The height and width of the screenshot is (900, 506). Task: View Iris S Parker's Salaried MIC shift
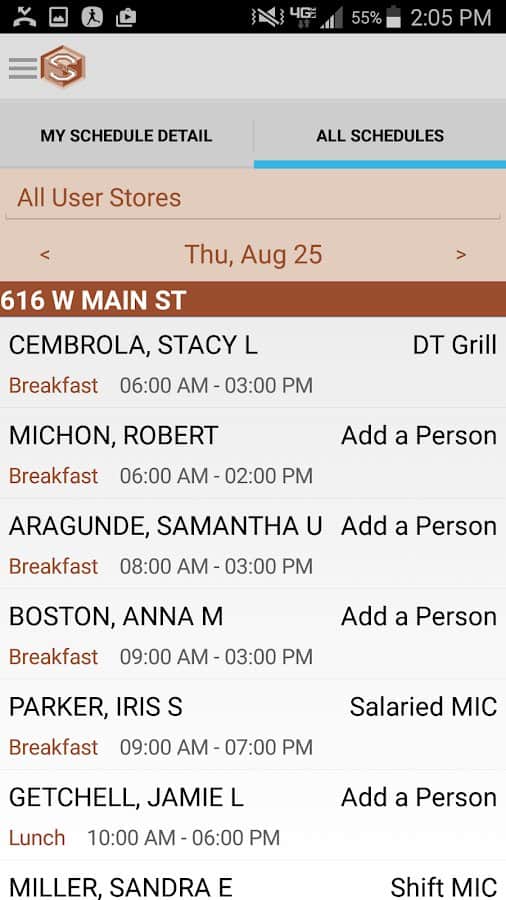coord(253,724)
